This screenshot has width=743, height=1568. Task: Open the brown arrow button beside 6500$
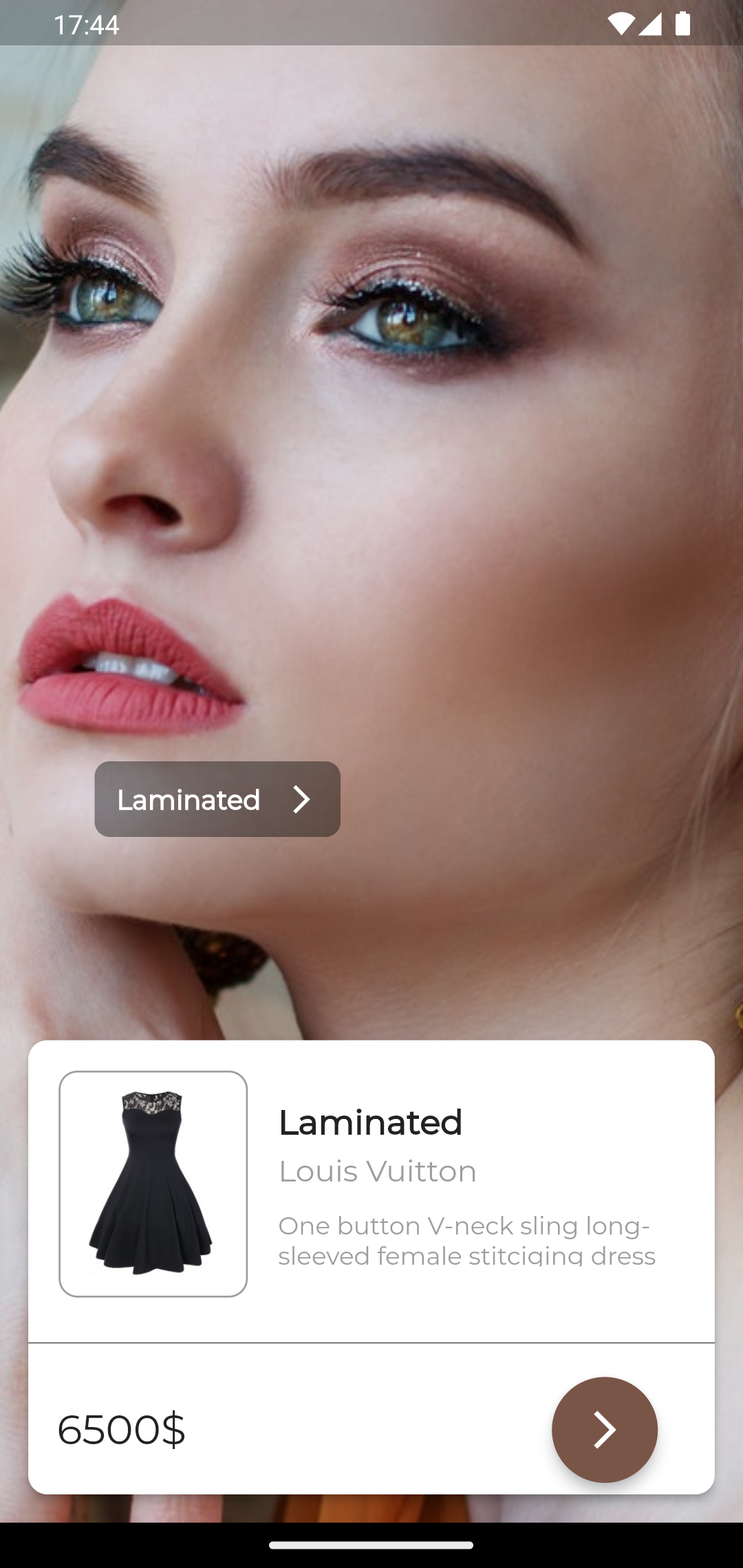point(605,1429)
